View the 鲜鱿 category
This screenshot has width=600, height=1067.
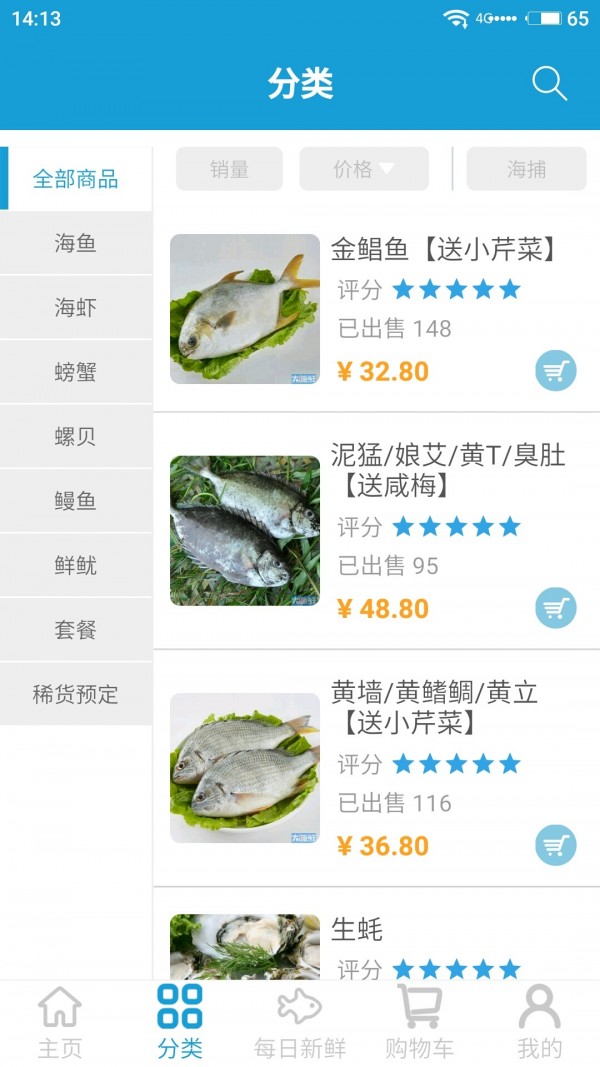(76, 566)
